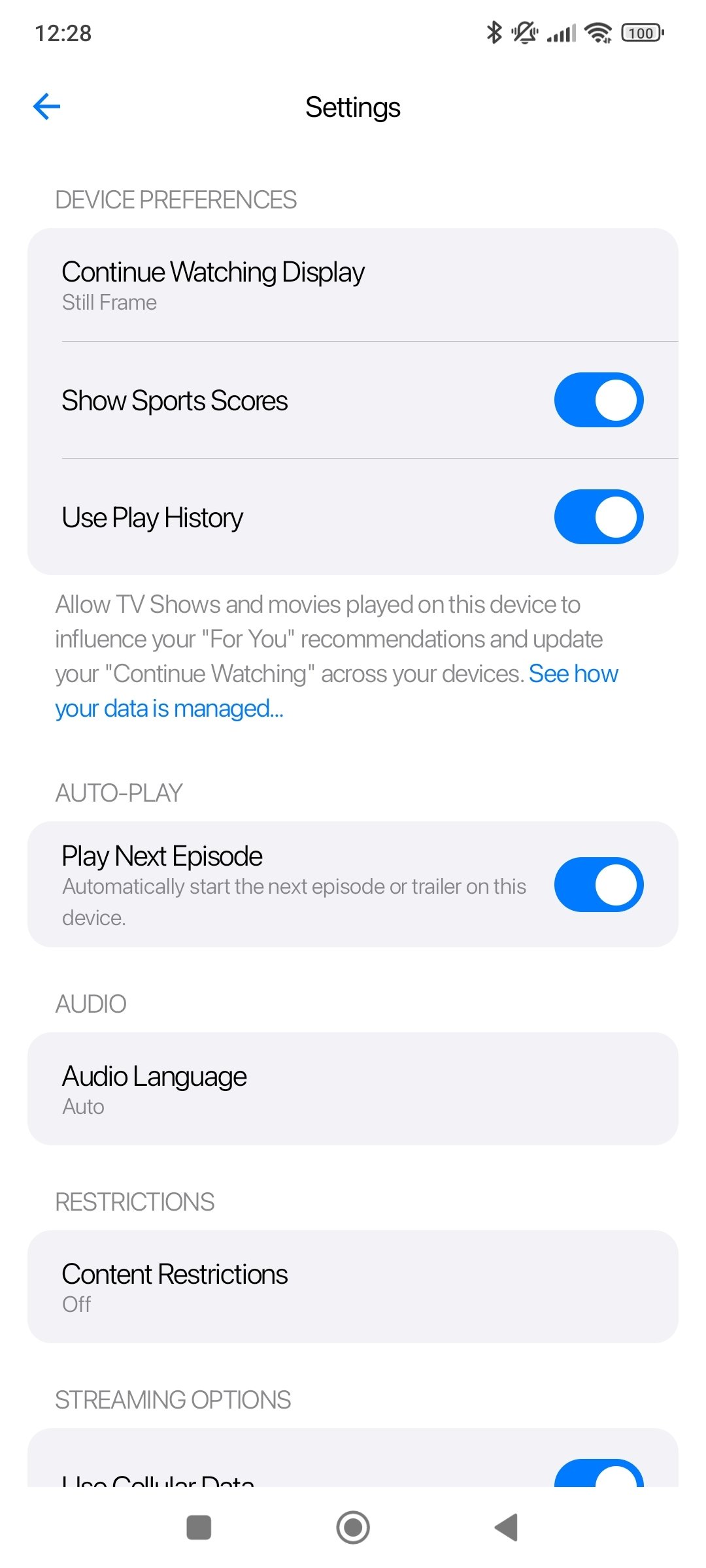
Task: Go back from Settings
Action: click(x=47, y=106)
